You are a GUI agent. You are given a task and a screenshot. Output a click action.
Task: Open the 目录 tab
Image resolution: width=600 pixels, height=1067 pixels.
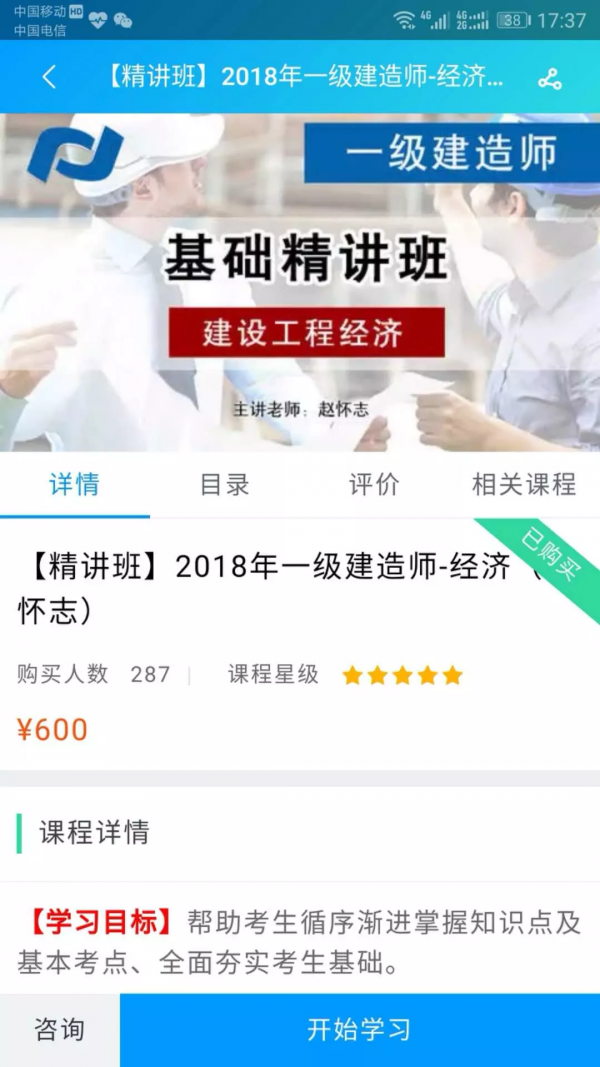click(224, 485)
